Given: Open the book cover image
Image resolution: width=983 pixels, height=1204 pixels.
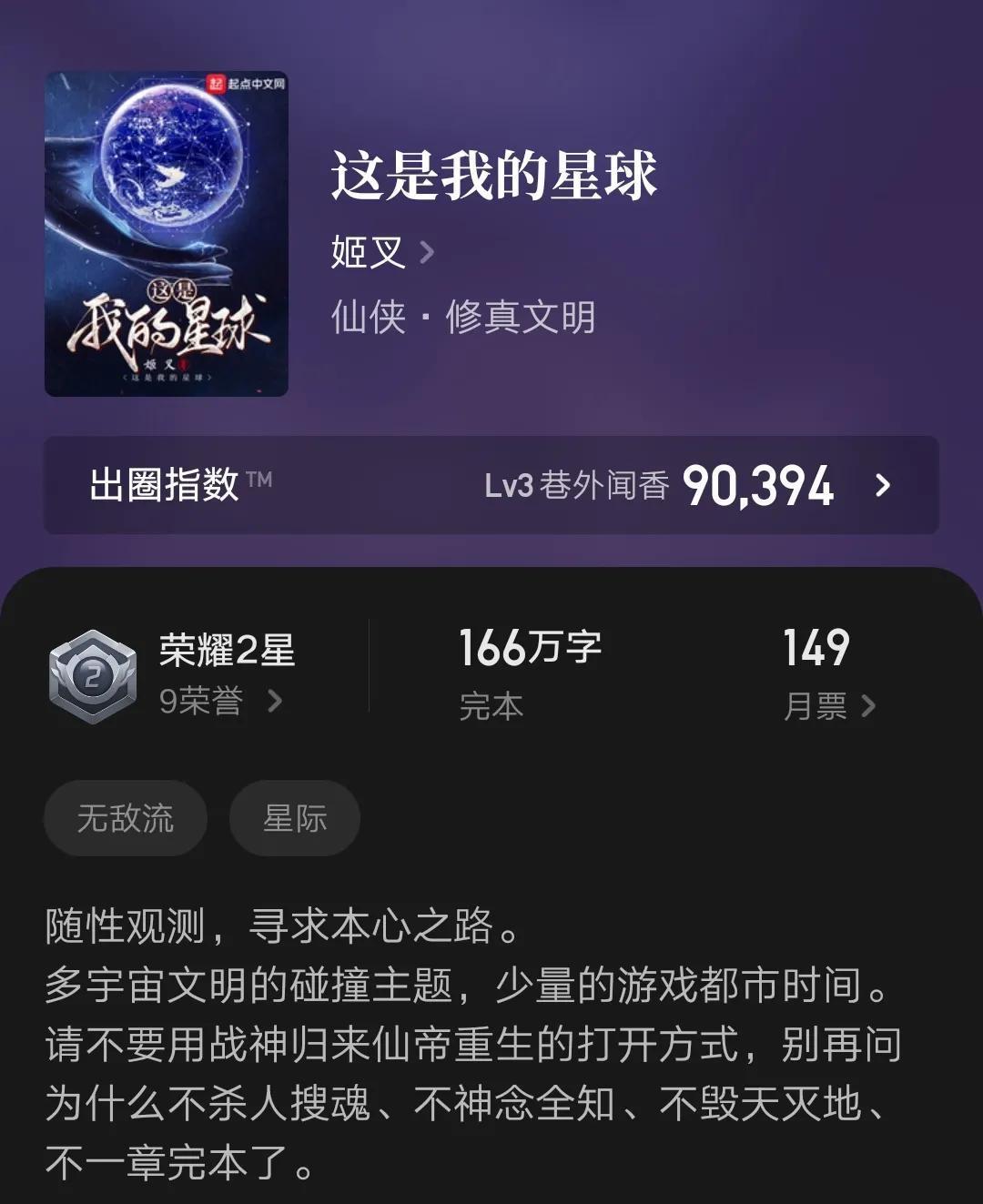Looking at the screenshot, I should (167, 234).
